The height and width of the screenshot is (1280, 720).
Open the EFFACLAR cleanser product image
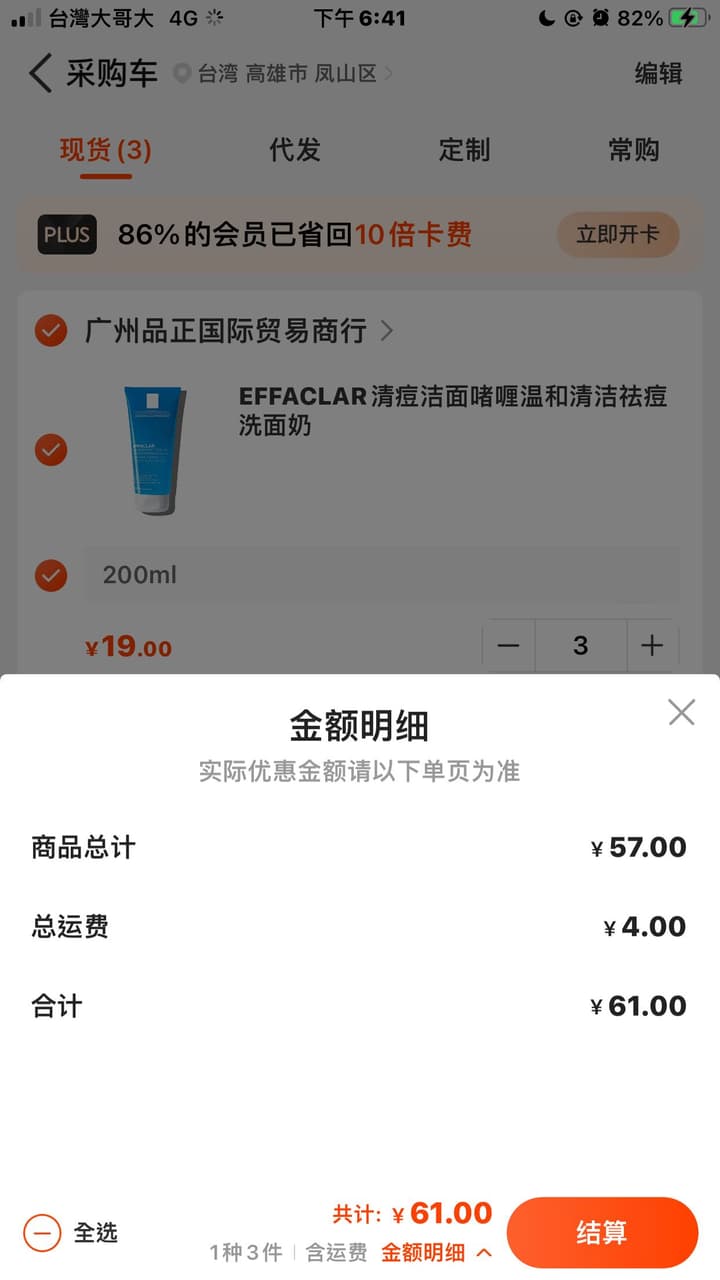point(154,450)
